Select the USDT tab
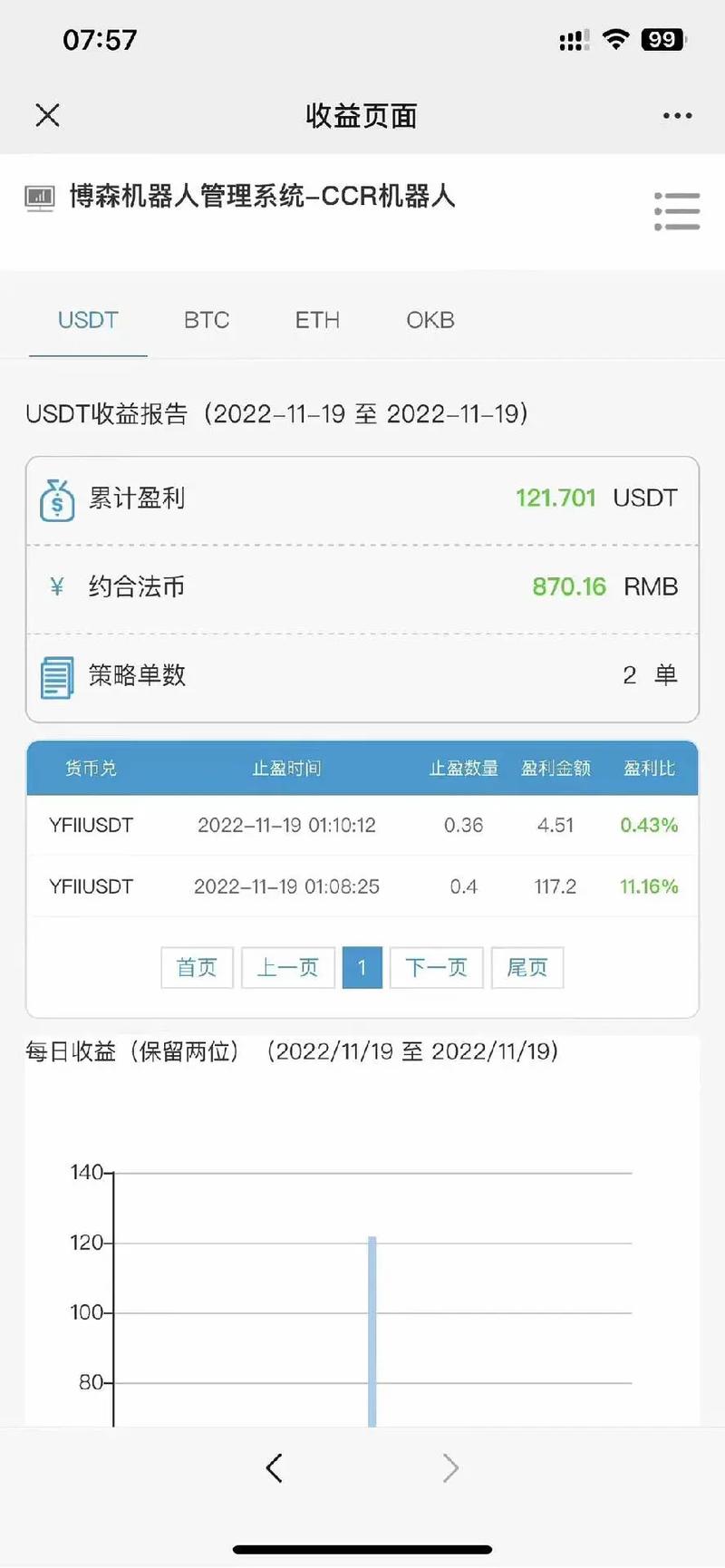Screen dimensions: 725x1568 coord(88,320)
